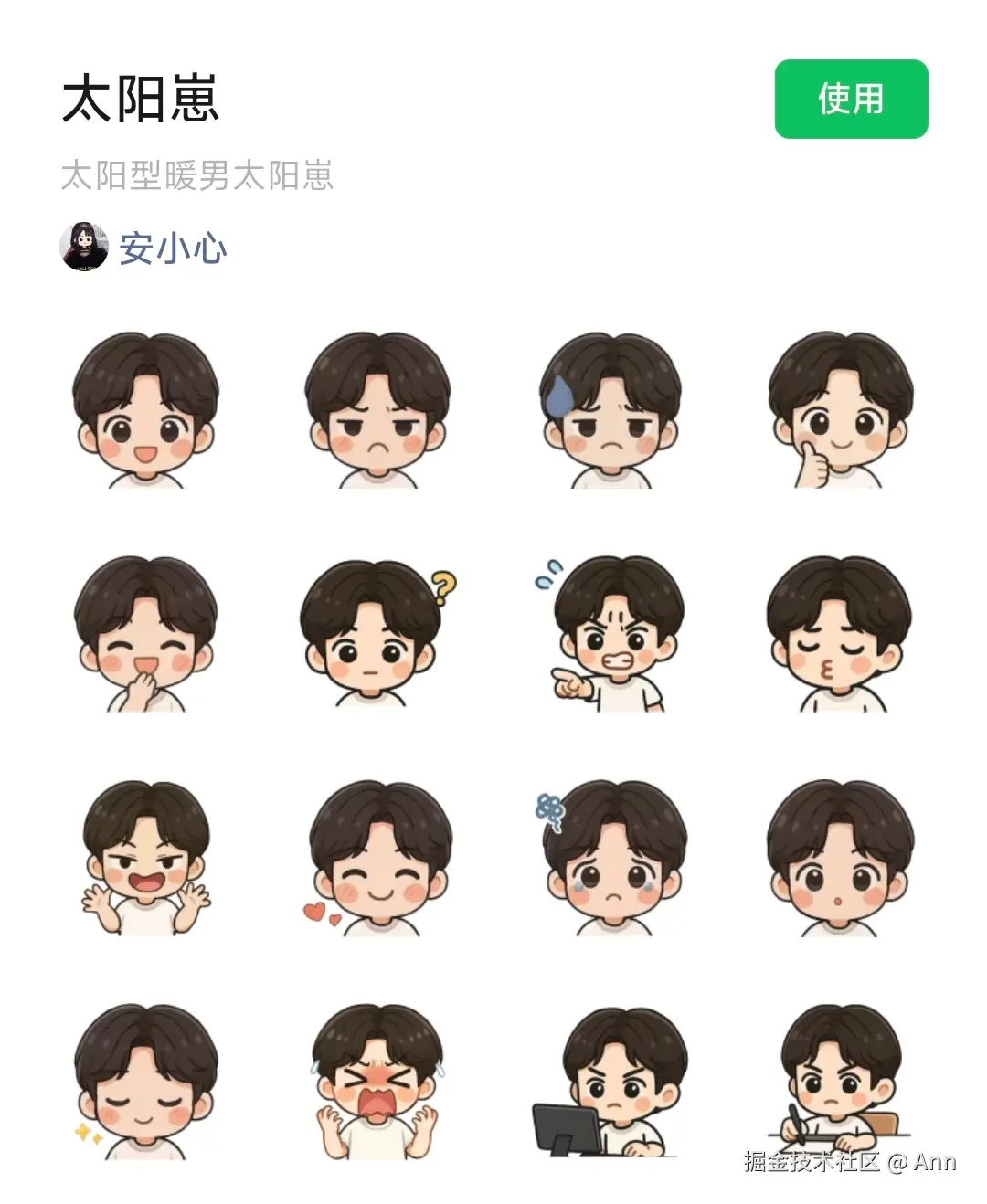Open 安小心's profile link
The image size is (987, 1204).
point(174,247)
